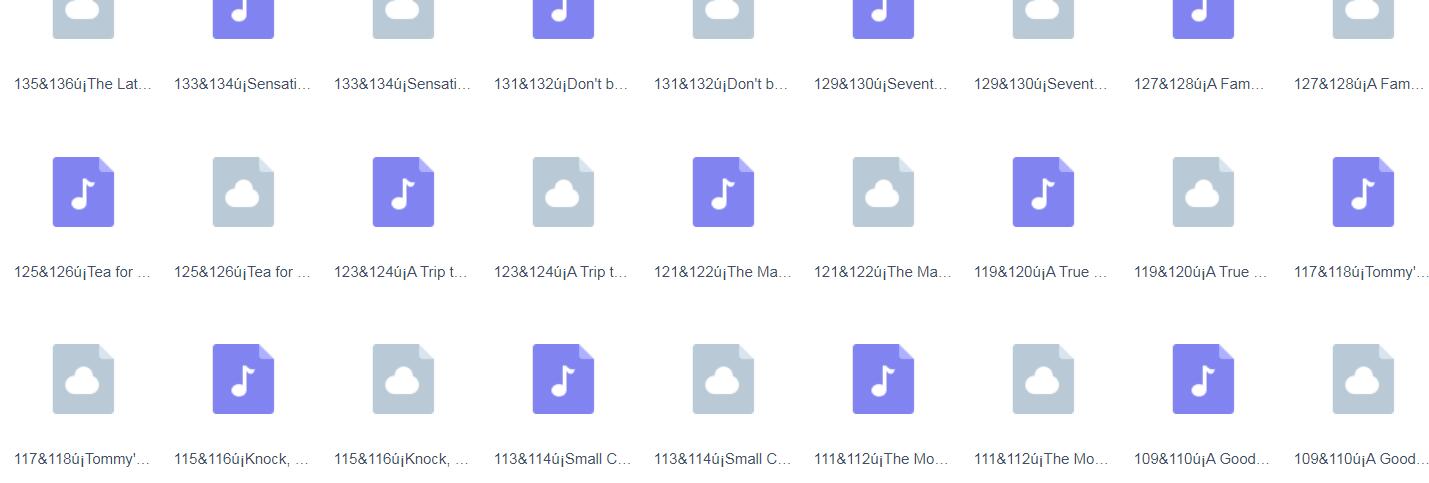Tap the 119&120 A True... cloud file
This screenshot has width=1429, height=483.
(x=1203, y=192)
